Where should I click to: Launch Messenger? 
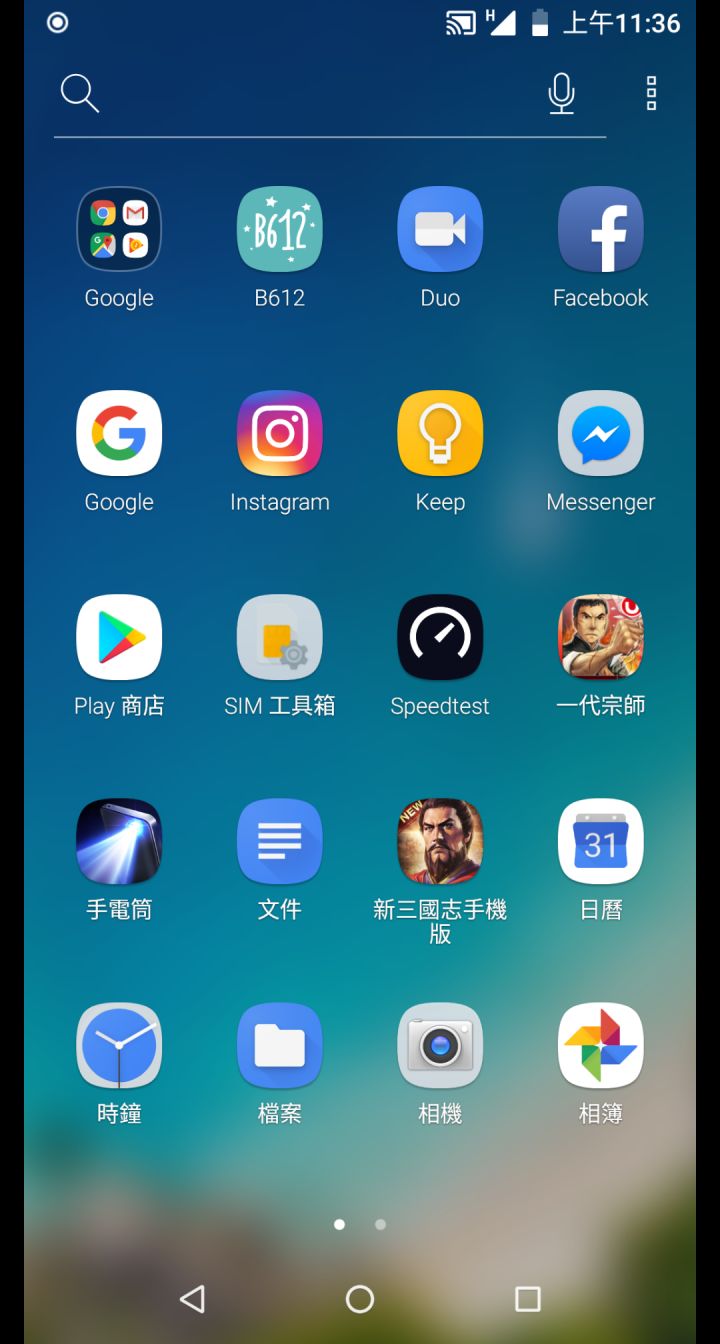coord(600,433)
